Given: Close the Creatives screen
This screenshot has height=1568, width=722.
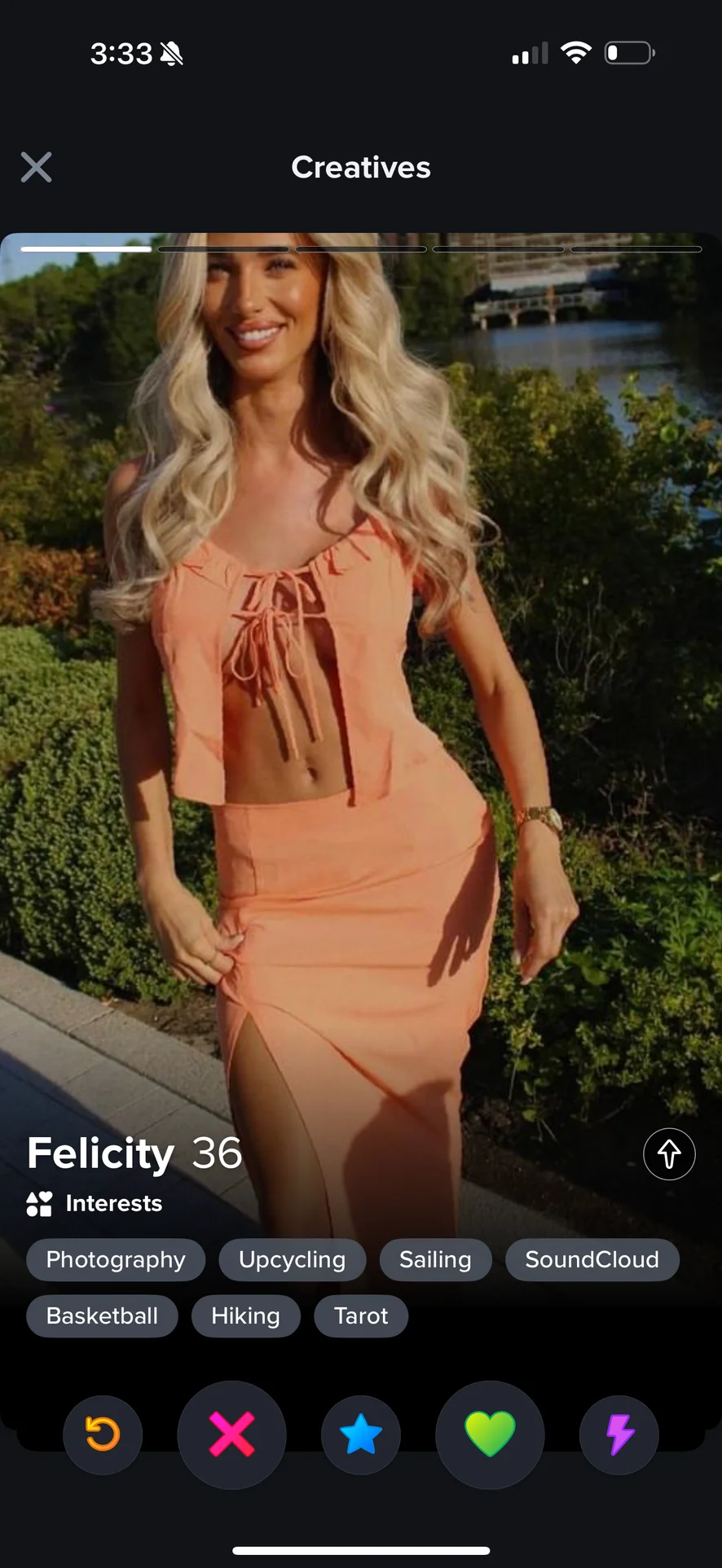Looking at the screenshot, I should click(x=37, y=167).
